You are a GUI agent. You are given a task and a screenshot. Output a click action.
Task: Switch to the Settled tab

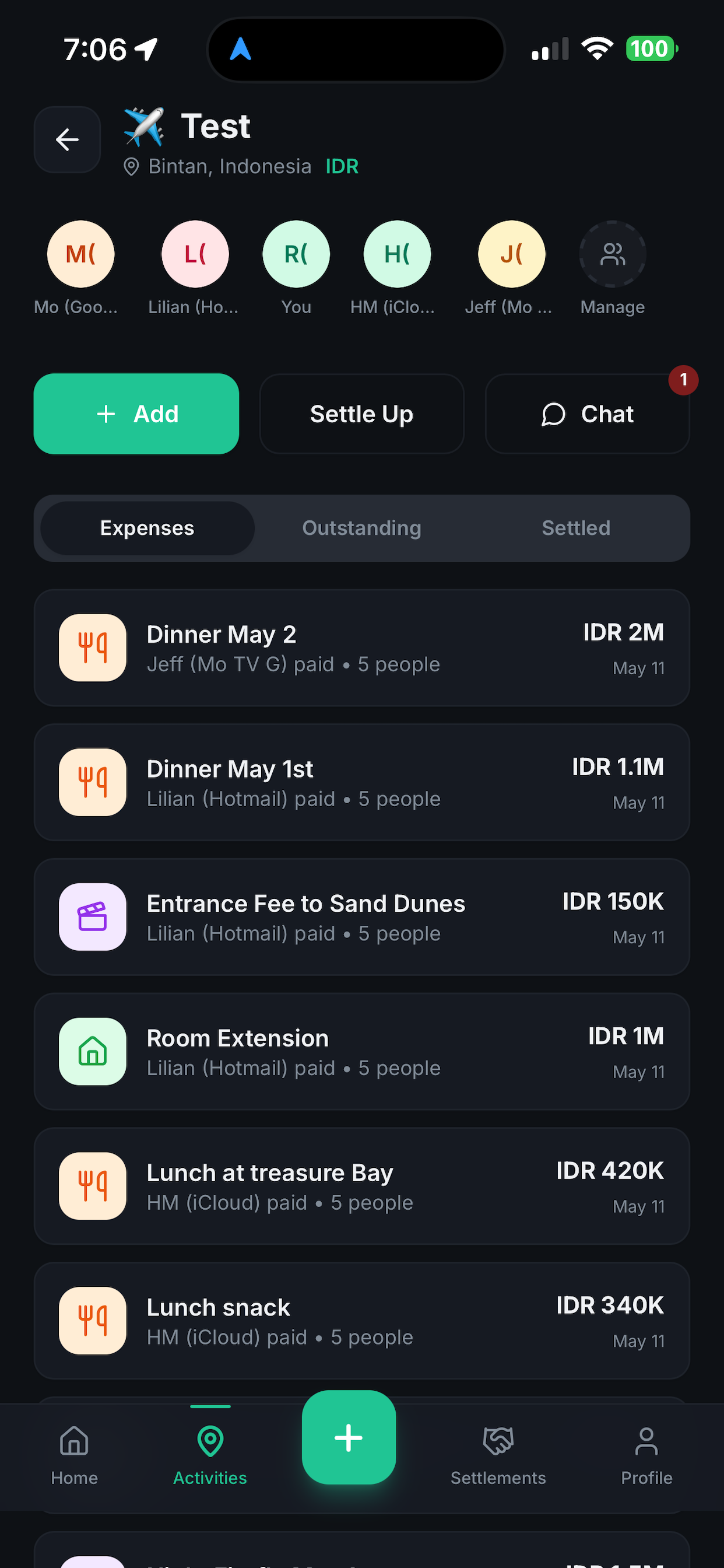[576, 528]
